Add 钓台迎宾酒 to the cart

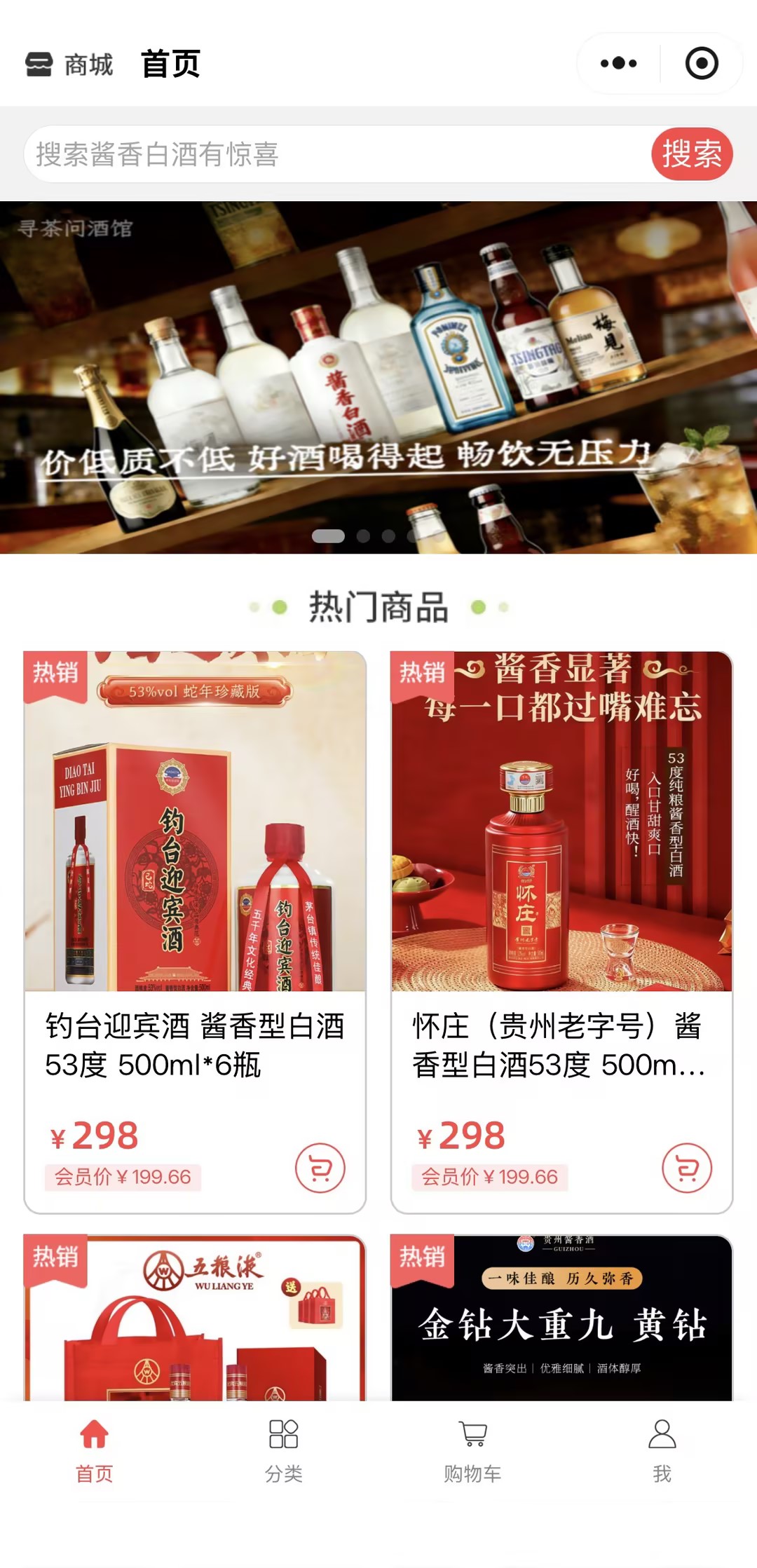pyautogui.click(x=320, y=1168)
